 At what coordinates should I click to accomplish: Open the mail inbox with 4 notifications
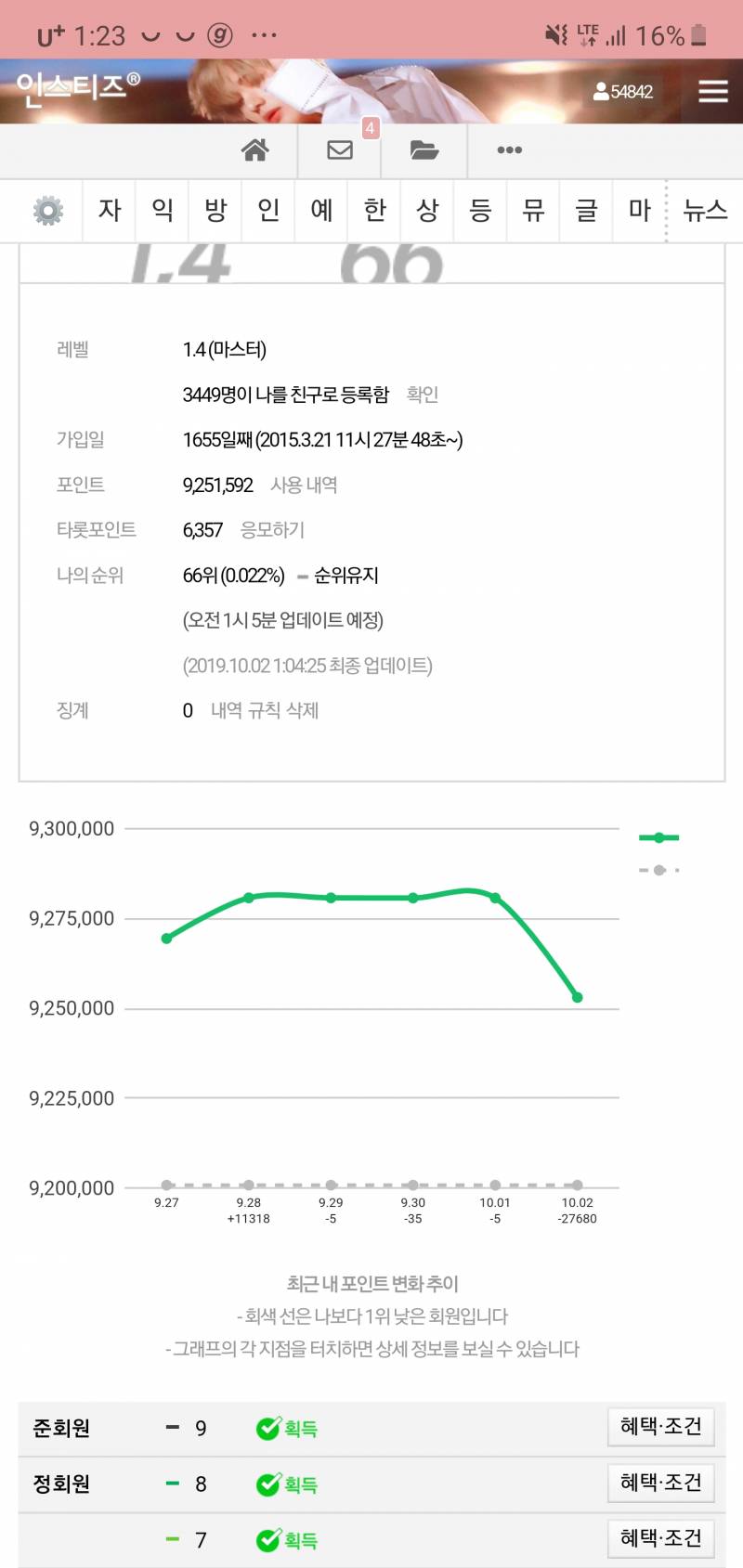click(x=340, y=149)
